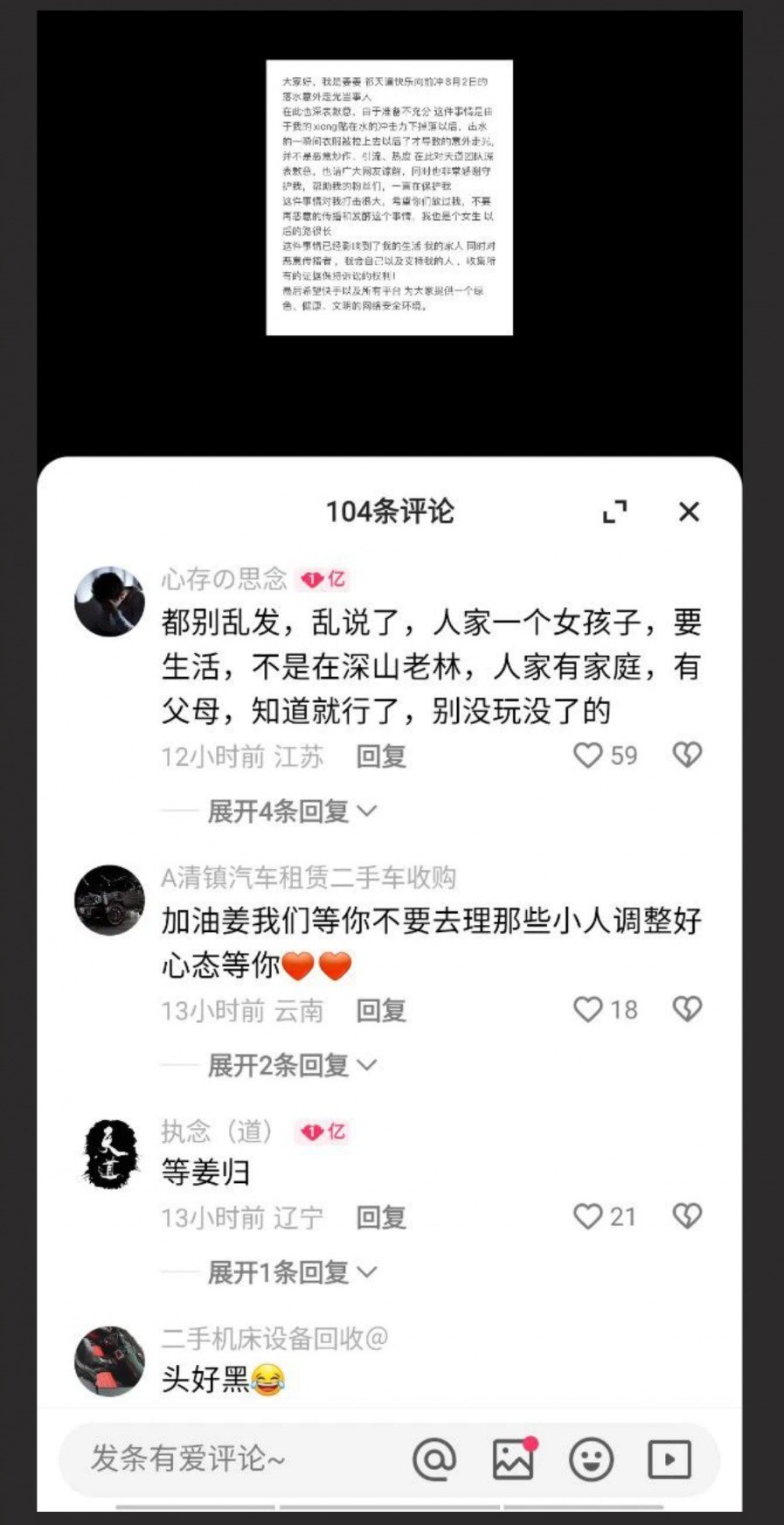The width and height of the screenshot is (784, 1525).
Task: Expand 展开2条回复 replies
Action: click(291, 1065)
